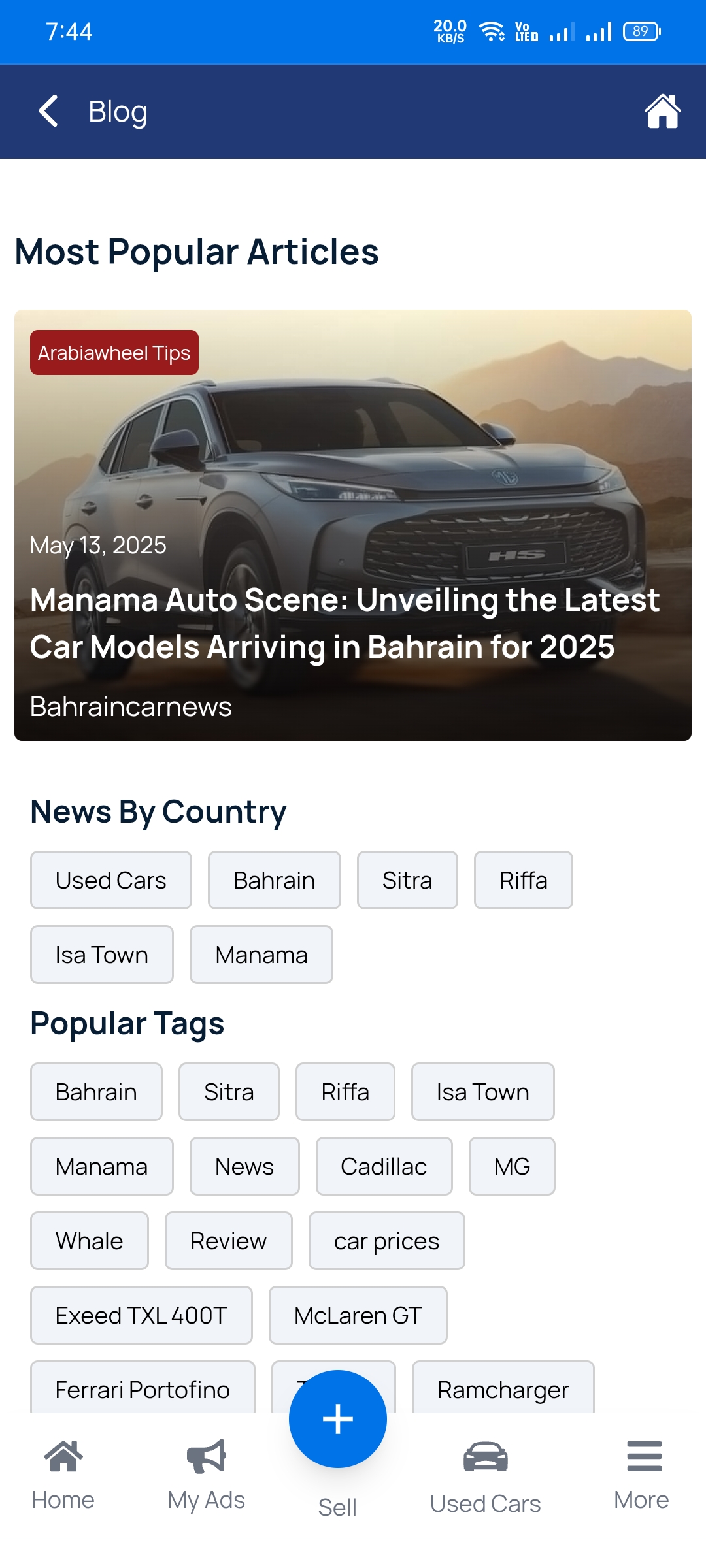Open the home icon in header
Screen dimensions: 706x1568
click(662, 111)
